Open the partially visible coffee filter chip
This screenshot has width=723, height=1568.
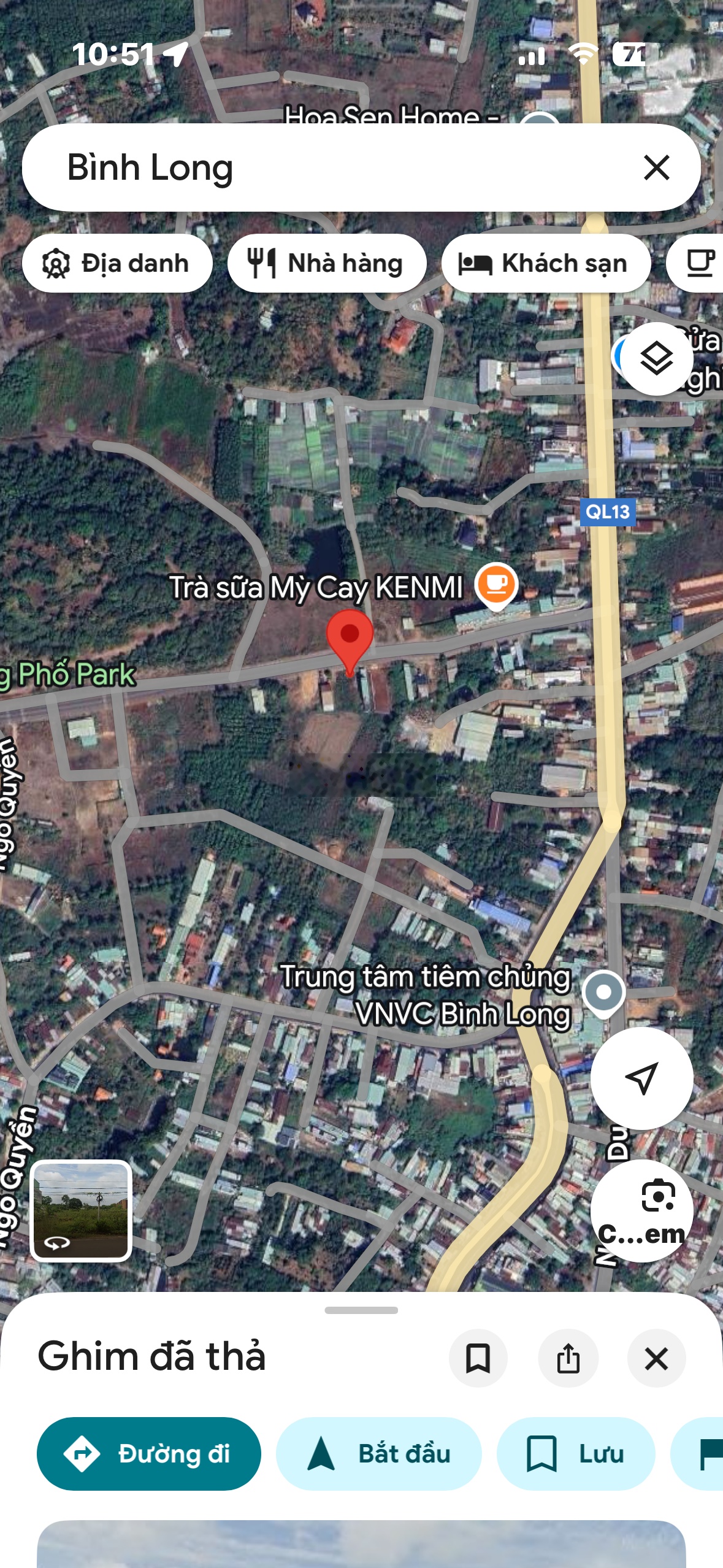tap(699, 263)
